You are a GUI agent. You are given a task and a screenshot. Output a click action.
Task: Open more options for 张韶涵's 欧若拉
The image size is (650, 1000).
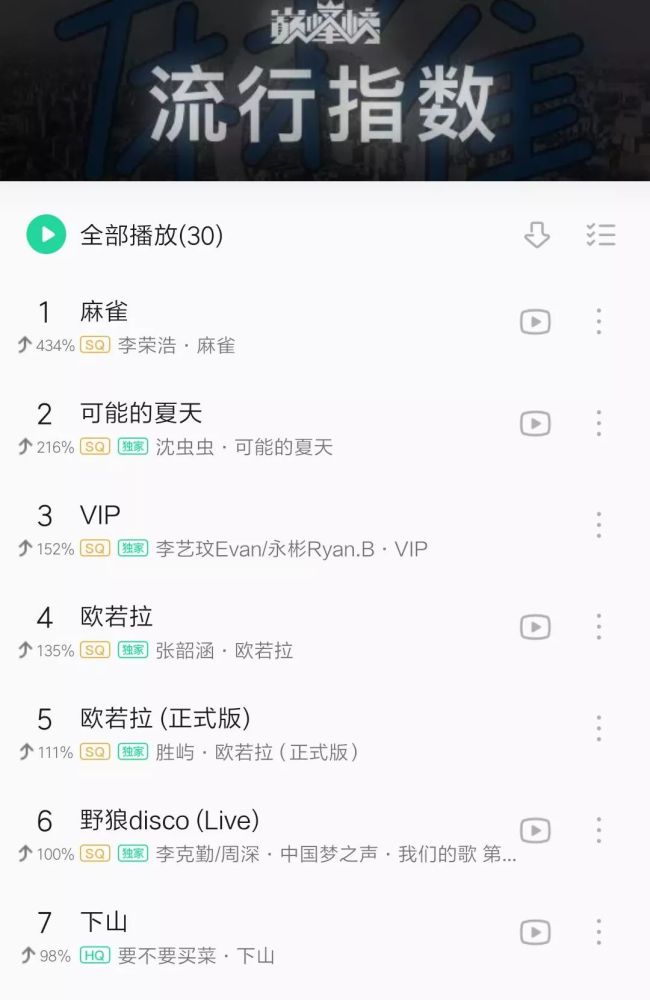coord(598,627)
